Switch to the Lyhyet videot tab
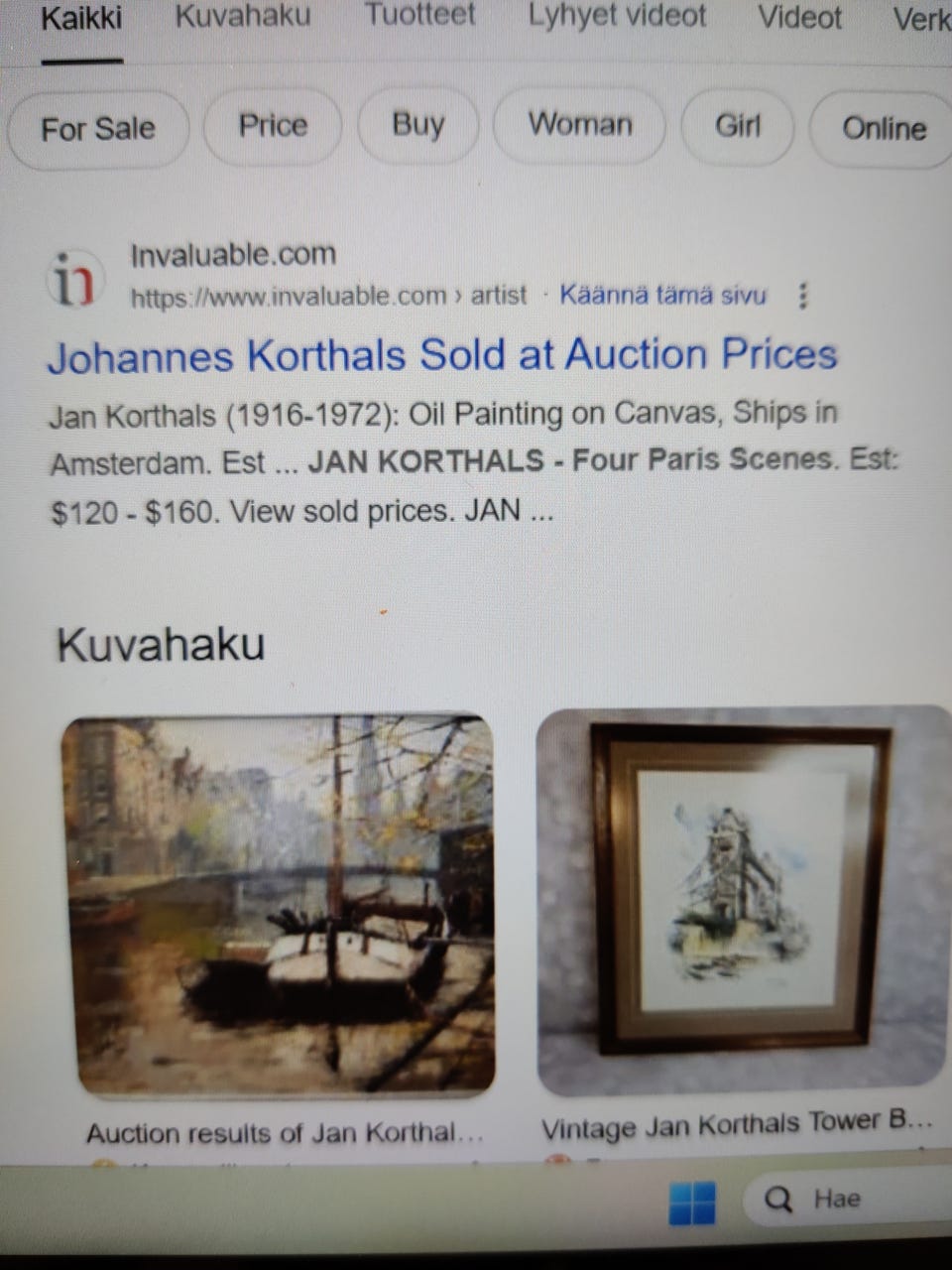The height and width of the screenshot is (1270, 952). coord(617,16)
